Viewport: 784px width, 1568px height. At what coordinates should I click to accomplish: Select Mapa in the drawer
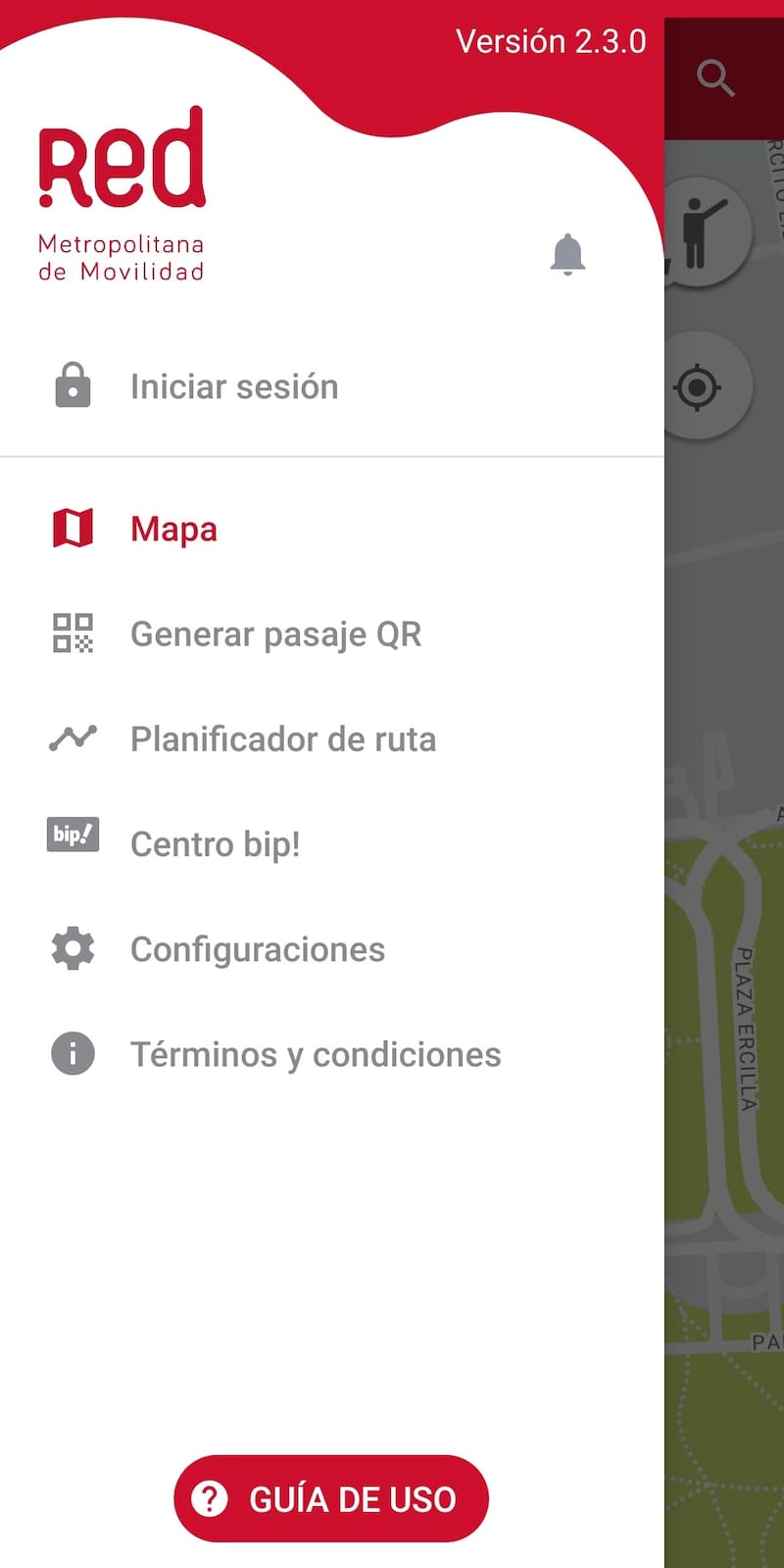[x=173, y=529]
